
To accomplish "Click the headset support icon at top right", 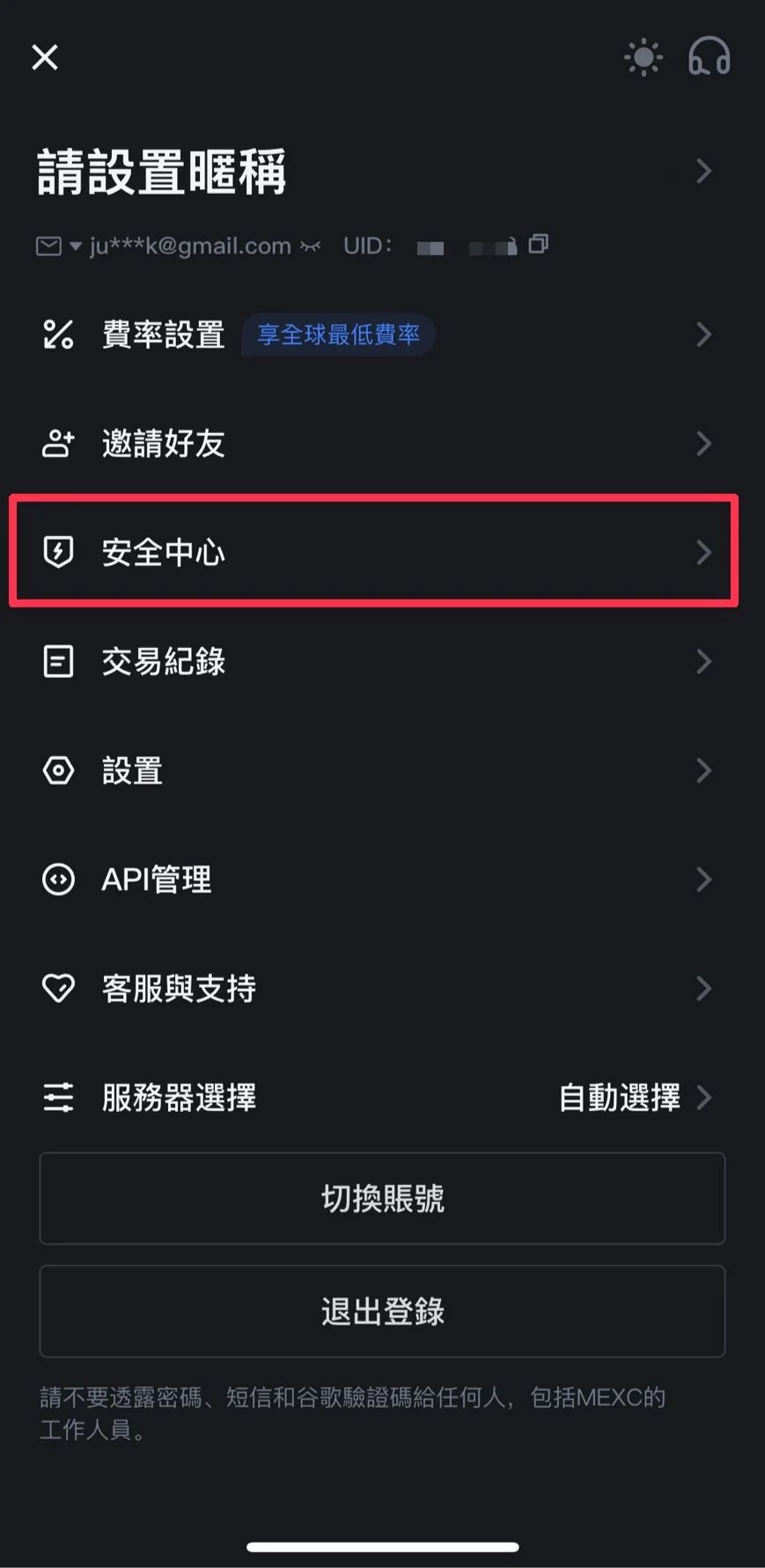I will click(x=710, y=56).
